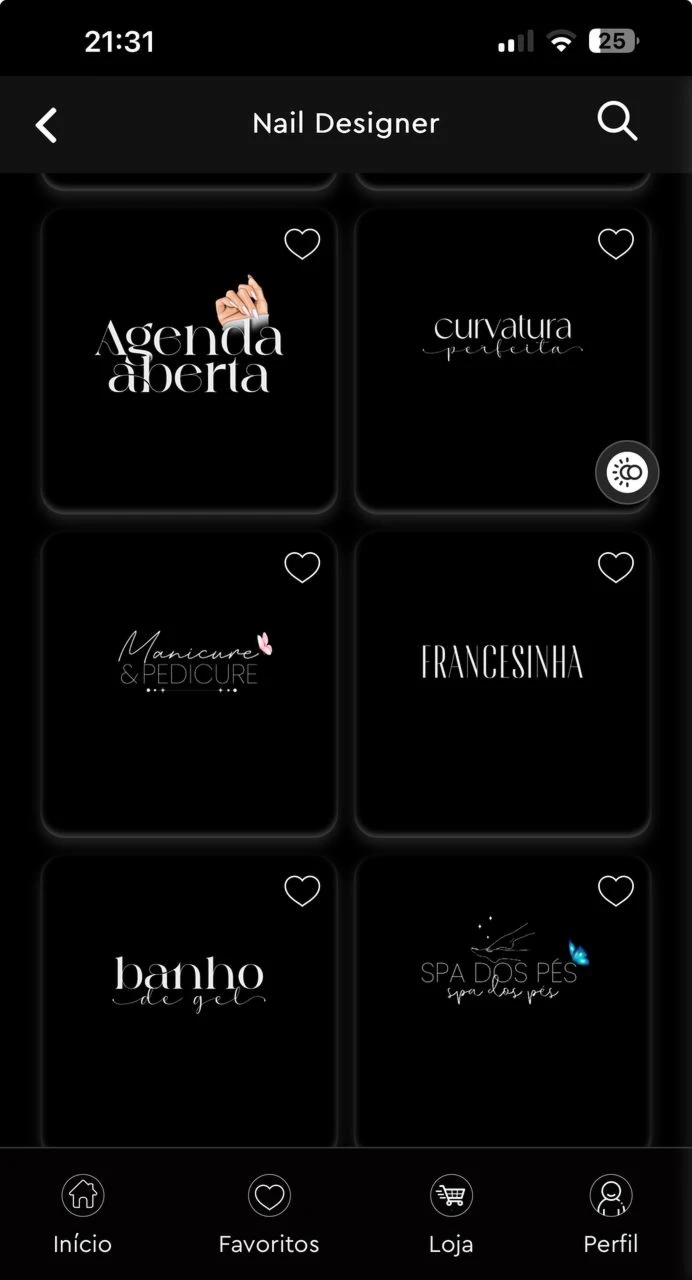Open the Manicure & Pedicure design card
The width and height of the screenshot is (692, 1280).
(189, 683)
